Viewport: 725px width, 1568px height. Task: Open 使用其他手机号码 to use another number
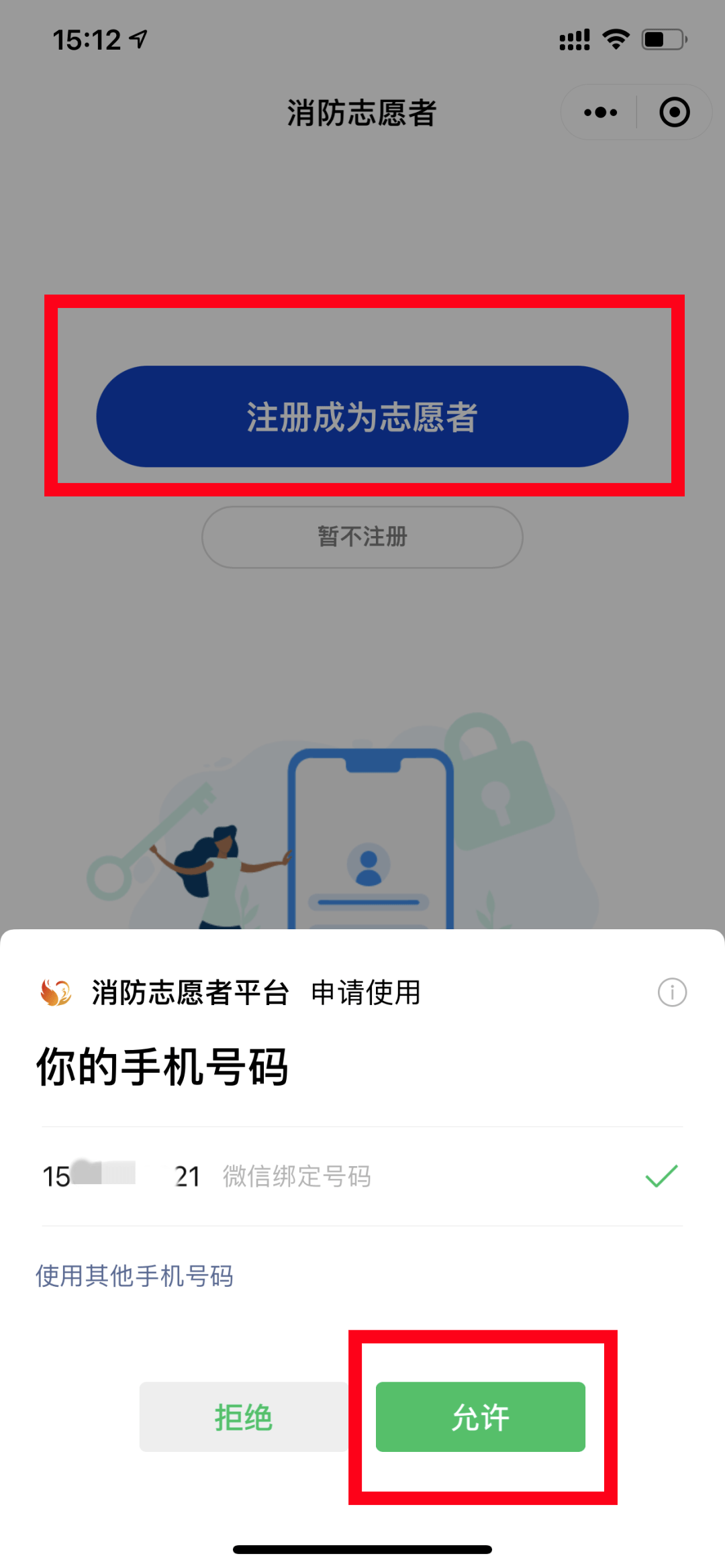pyautogui.click(x=133, y=1275)
